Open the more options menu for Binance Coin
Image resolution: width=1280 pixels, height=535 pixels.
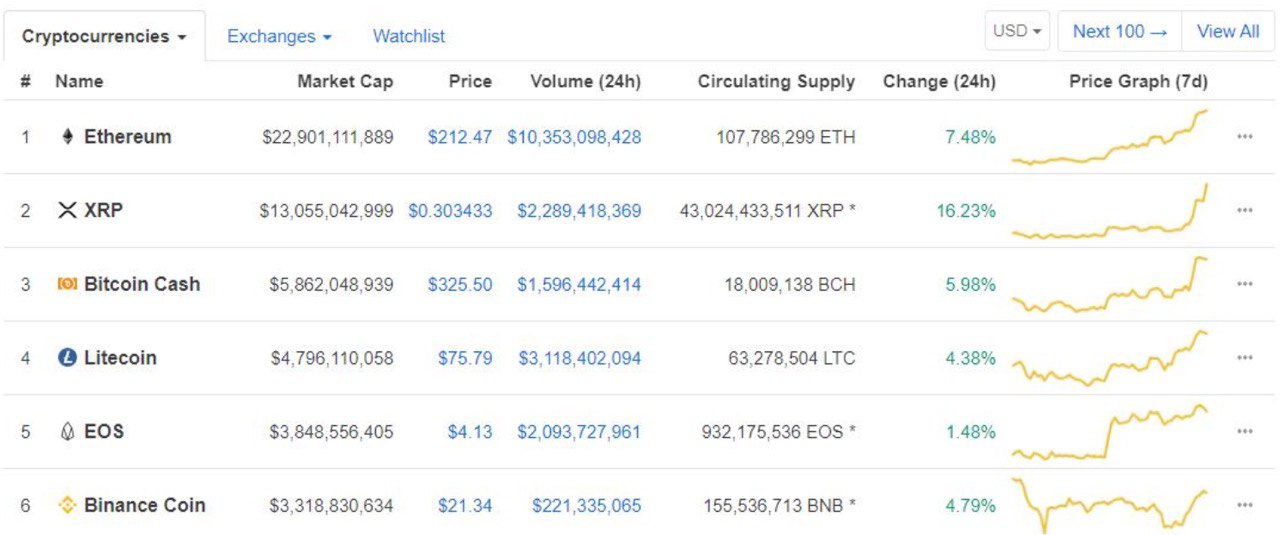point(1244,505)
